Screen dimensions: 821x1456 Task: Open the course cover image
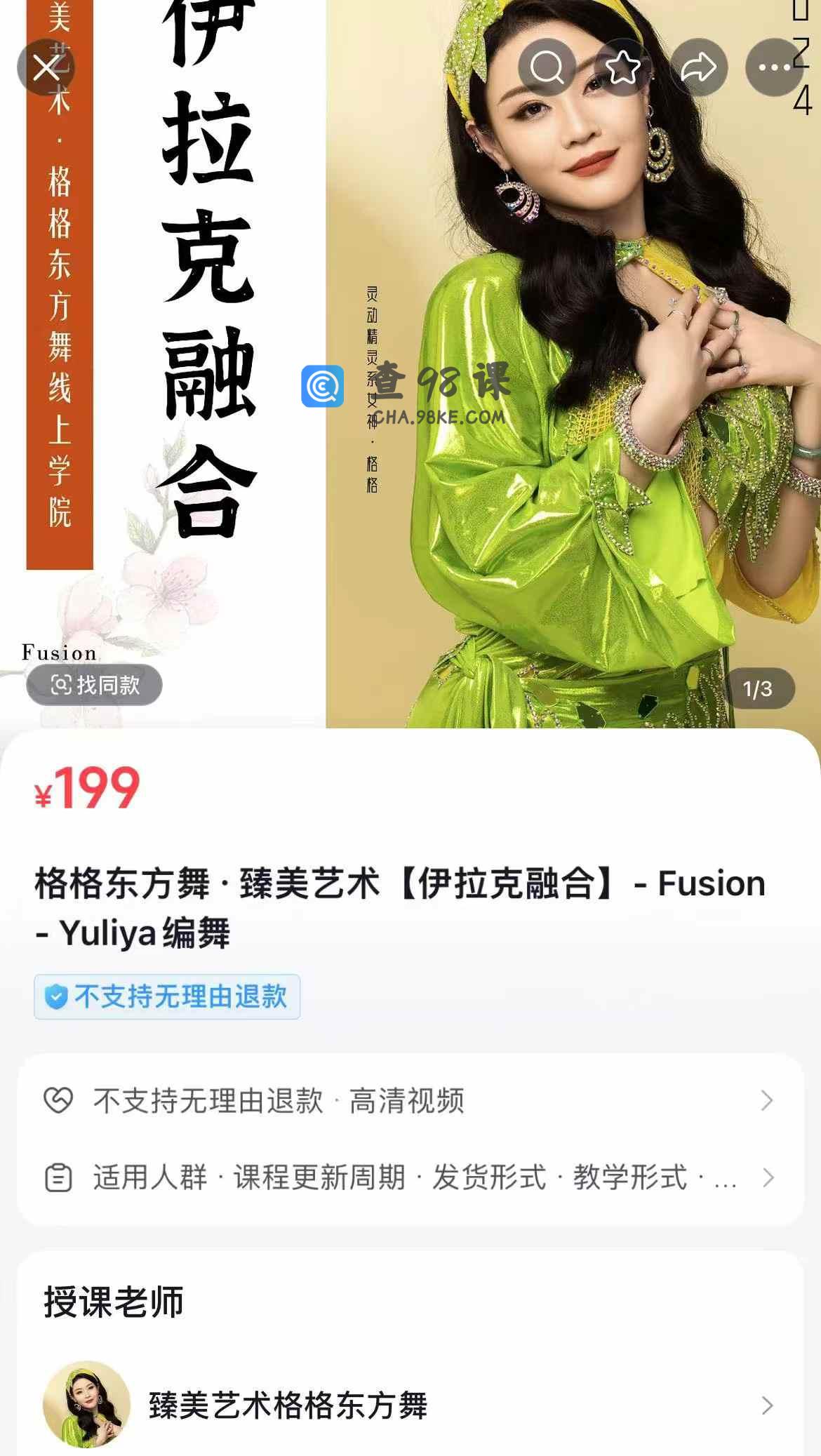[x=410, y=364]
